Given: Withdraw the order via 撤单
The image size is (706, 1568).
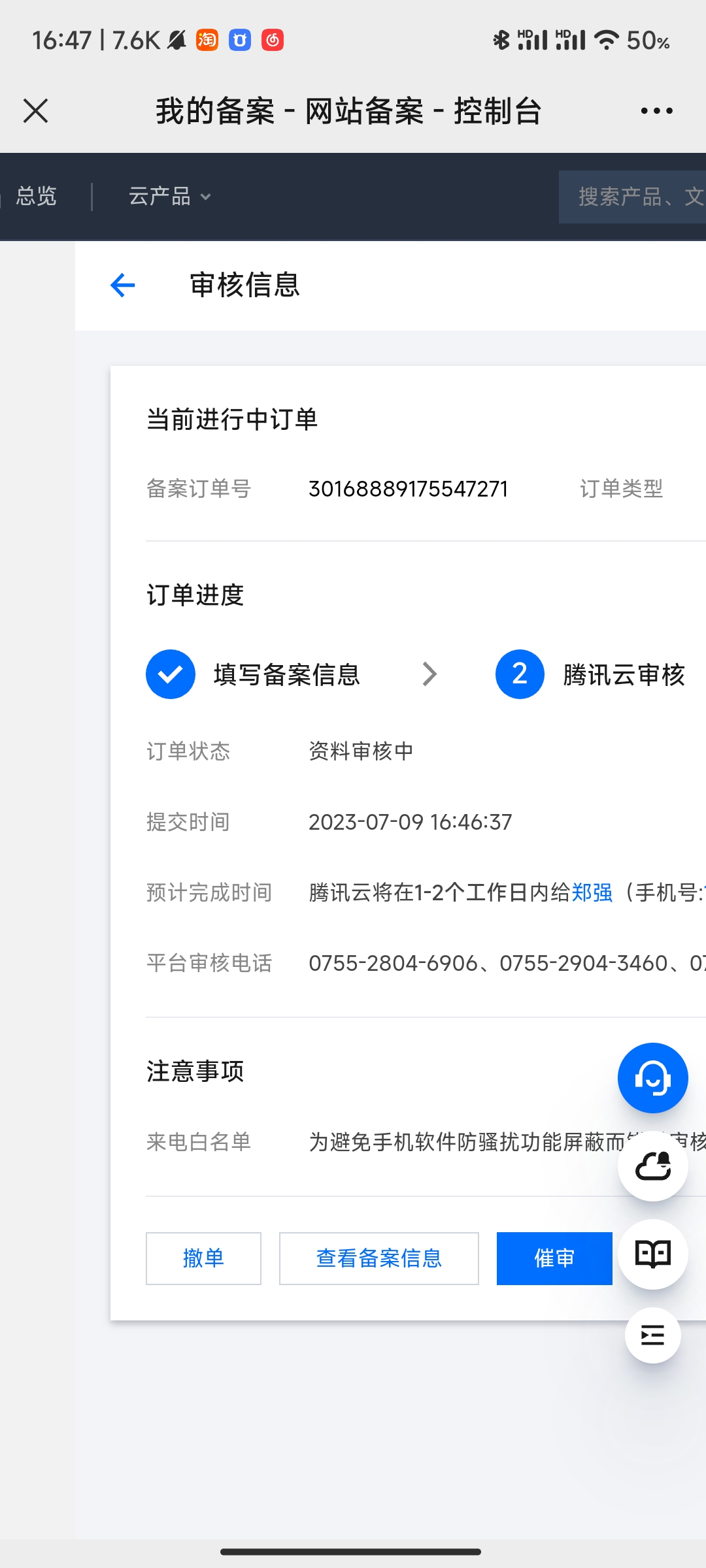Looking at the screenshot, I should [x=203, y=1258].
